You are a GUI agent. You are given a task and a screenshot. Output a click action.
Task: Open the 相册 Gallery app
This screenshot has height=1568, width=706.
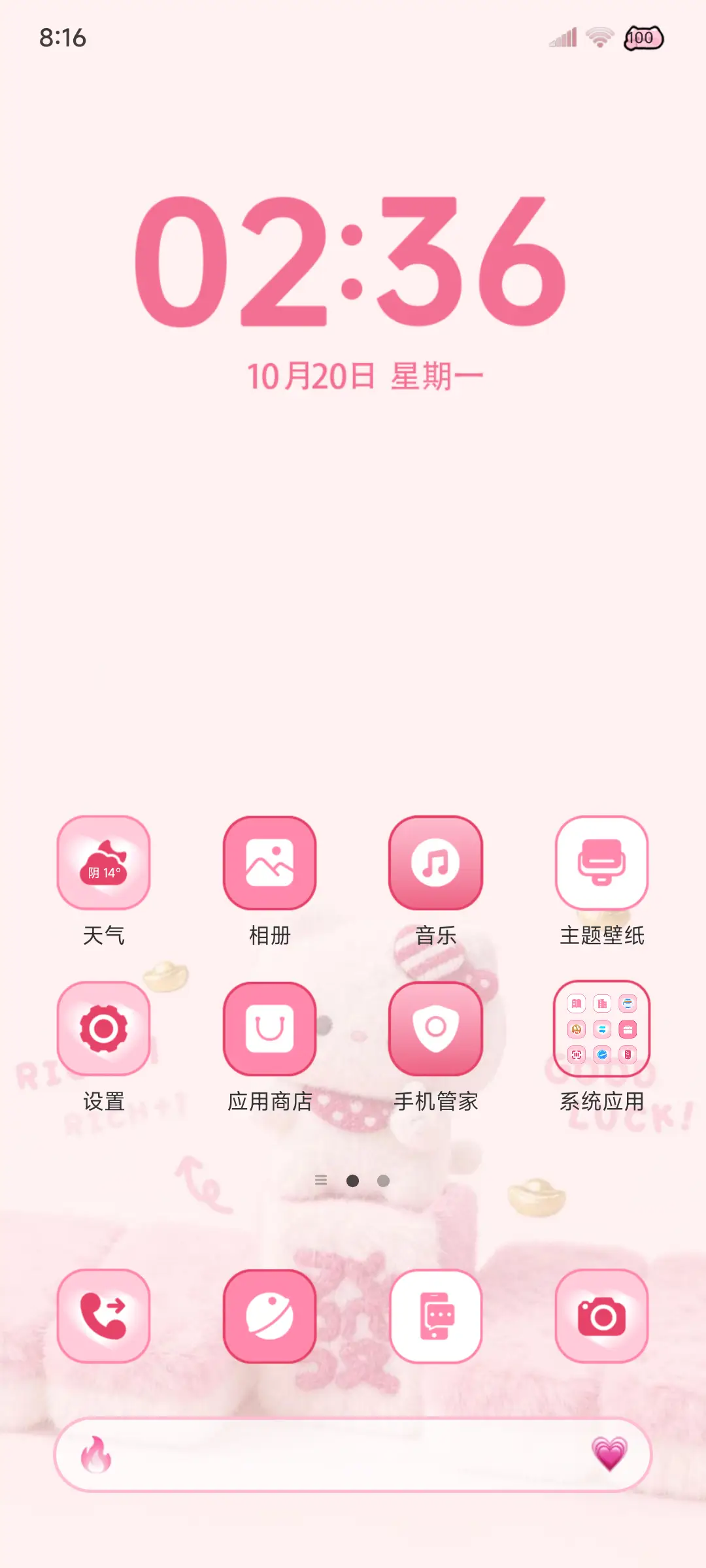pyautogui.click(x=270, y=864)
